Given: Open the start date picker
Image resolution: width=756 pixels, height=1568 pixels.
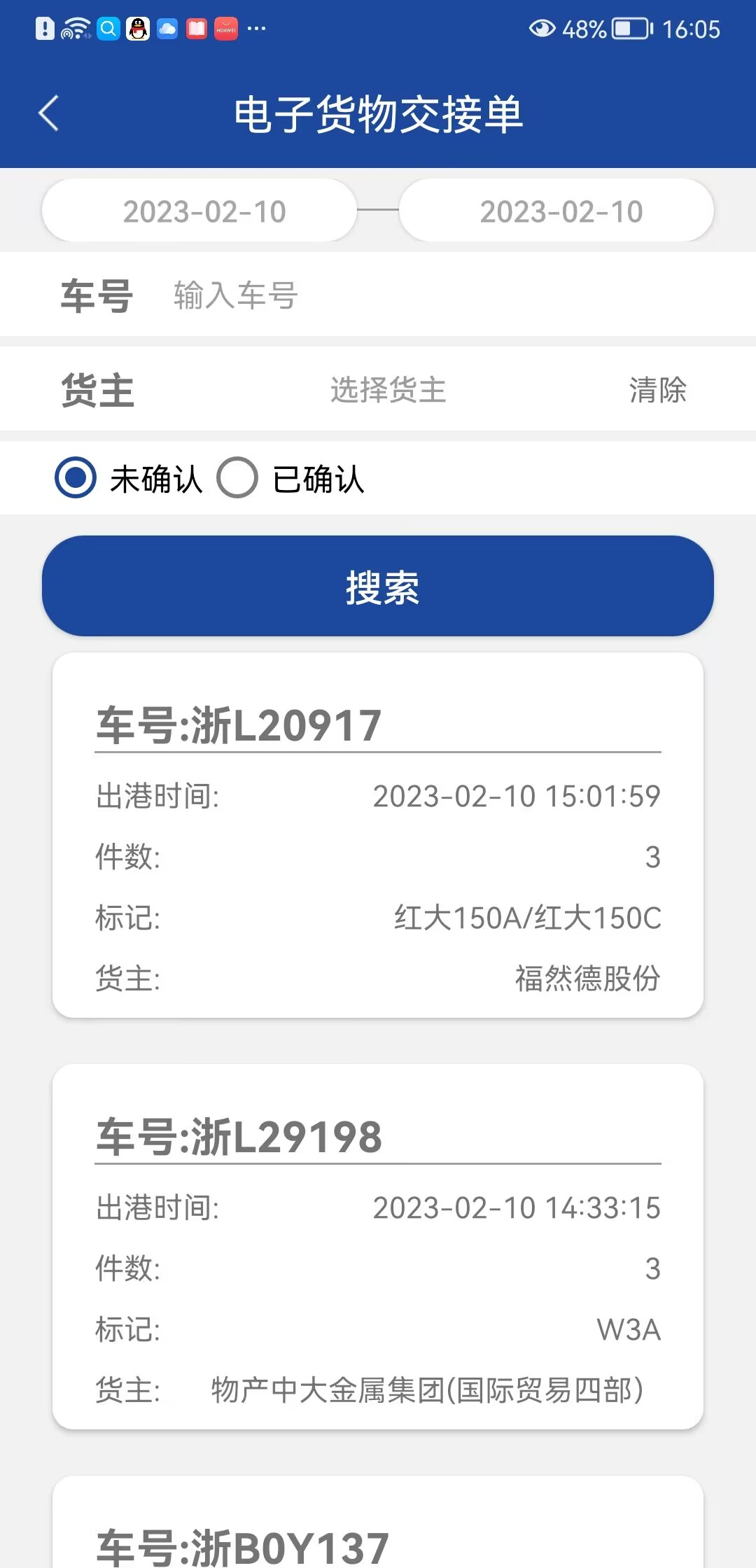Looking at the screenshot, I should [x=199, y=211].
